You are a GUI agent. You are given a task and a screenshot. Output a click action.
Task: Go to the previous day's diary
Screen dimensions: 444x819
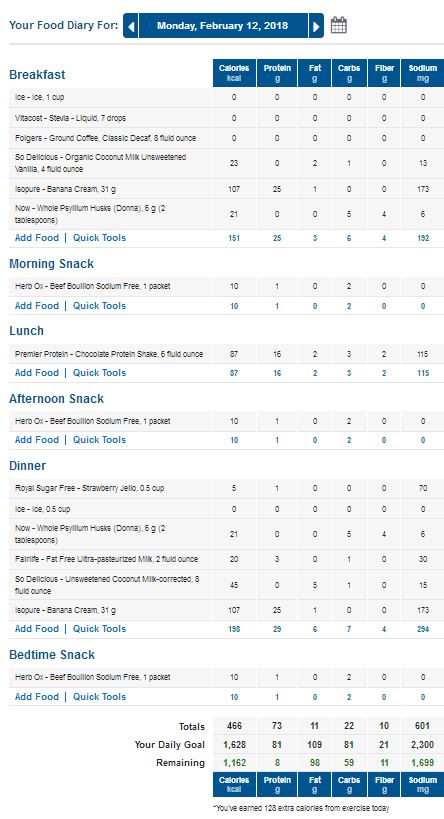tap(131, 26)
